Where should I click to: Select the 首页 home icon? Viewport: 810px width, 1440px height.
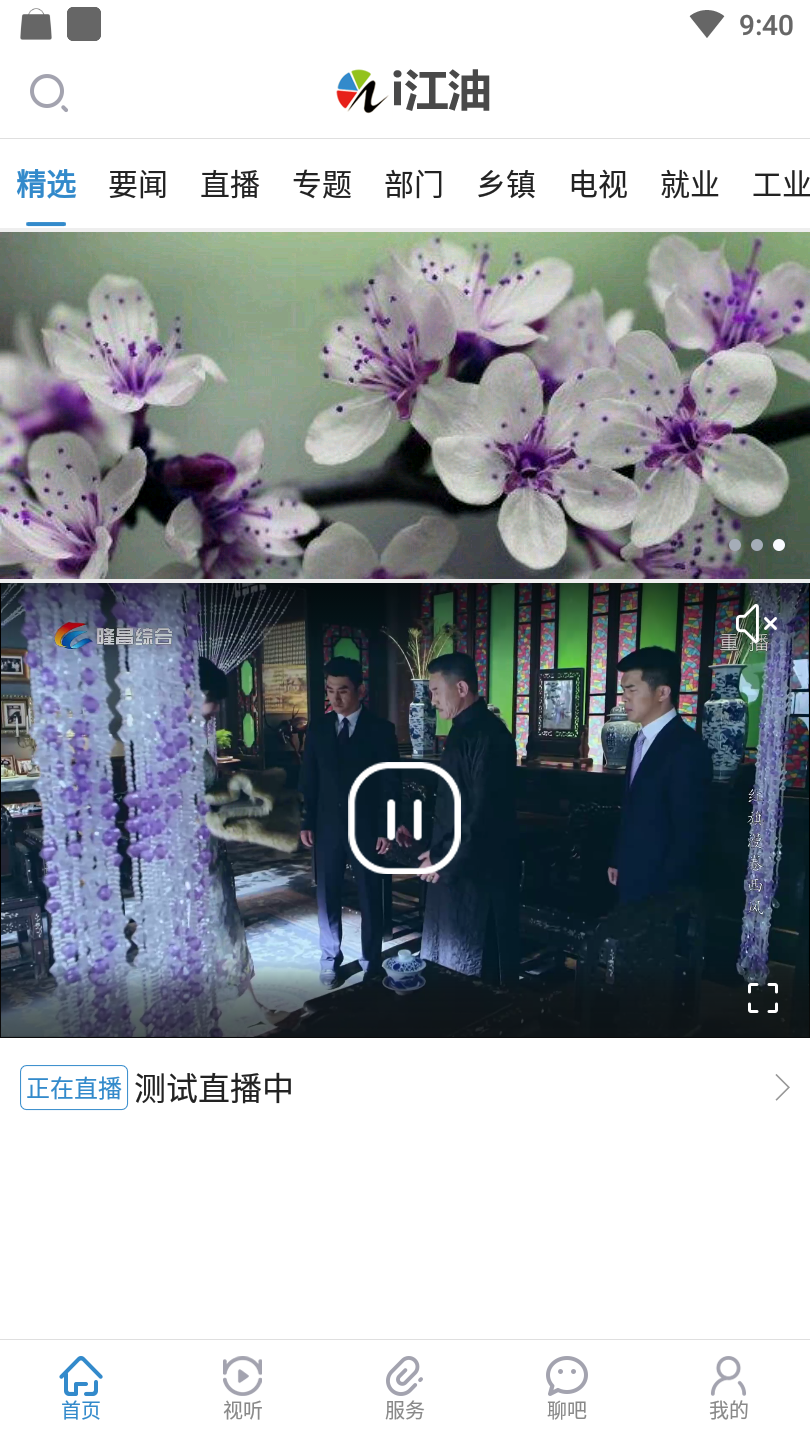coord(81,1385)
